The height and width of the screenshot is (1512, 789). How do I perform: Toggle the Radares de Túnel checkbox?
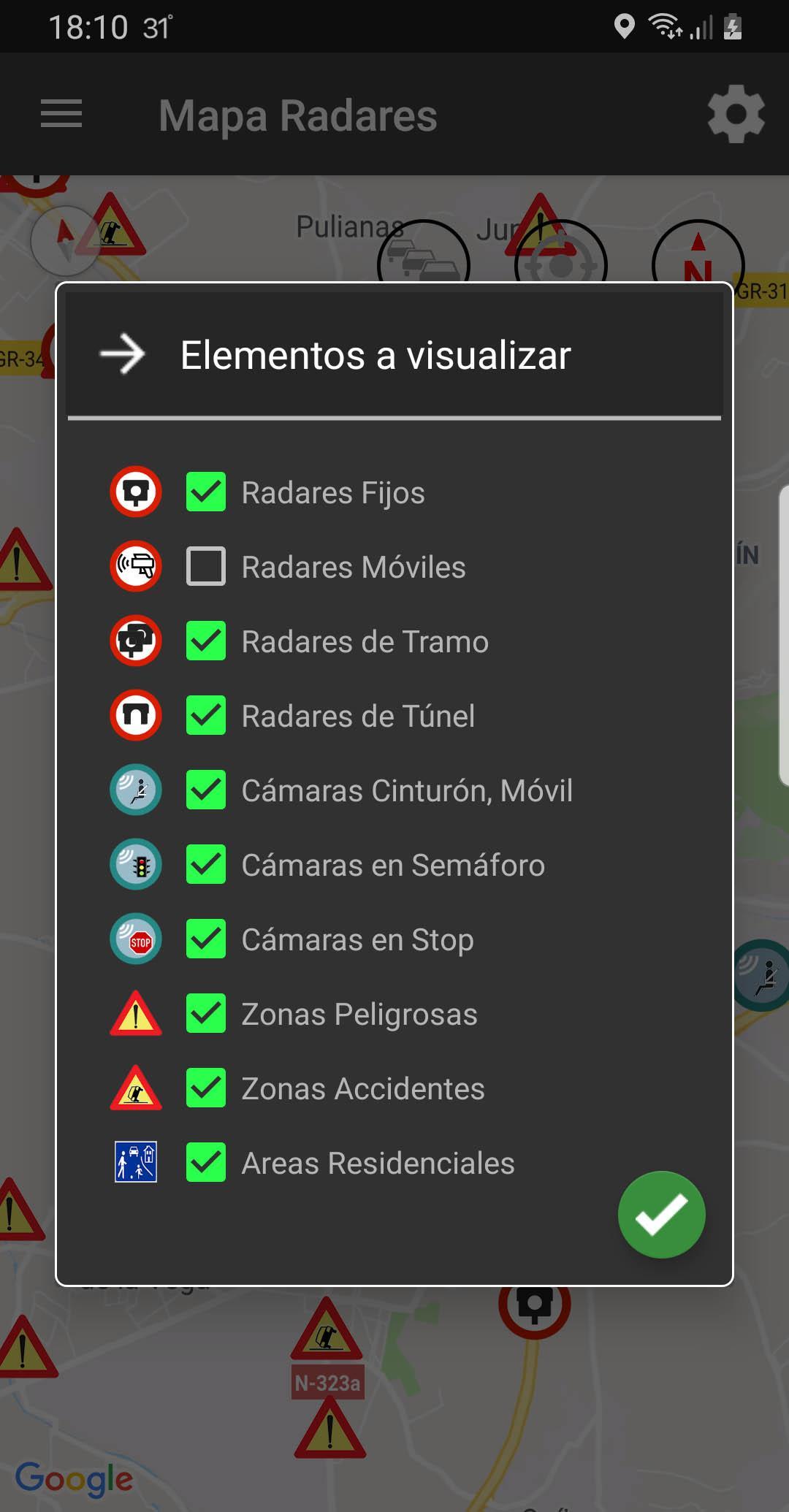pos(206,715)
